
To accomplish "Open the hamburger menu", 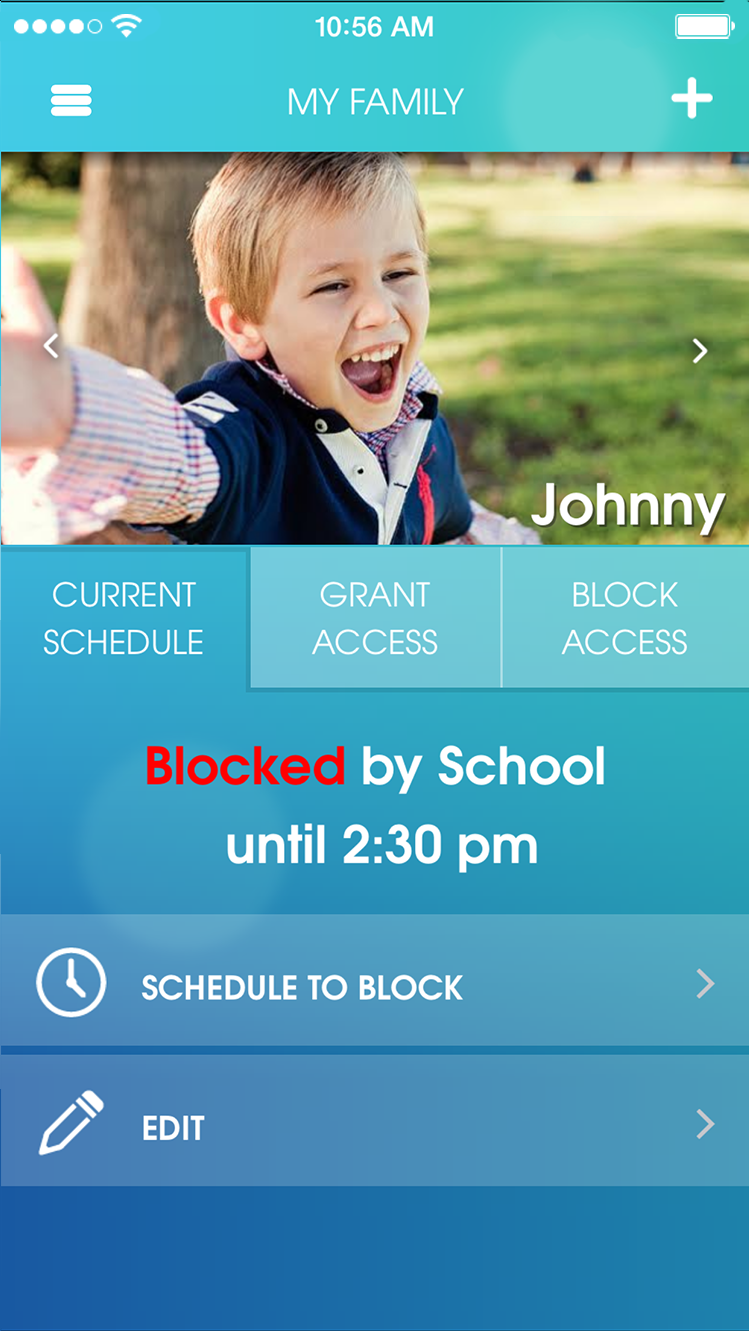I will coord(71,101).
